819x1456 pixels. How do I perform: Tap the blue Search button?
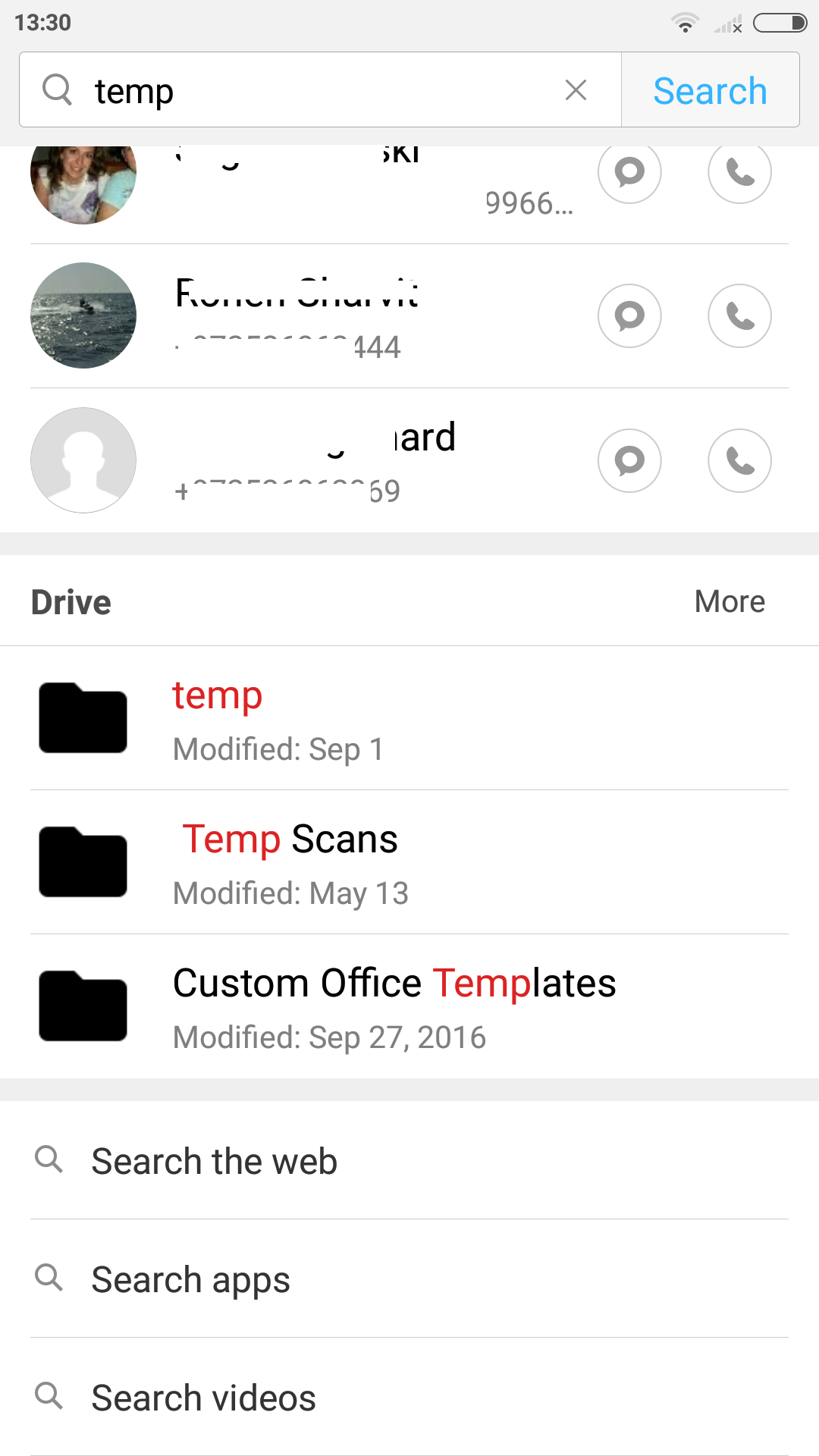(x=711, y=89)
